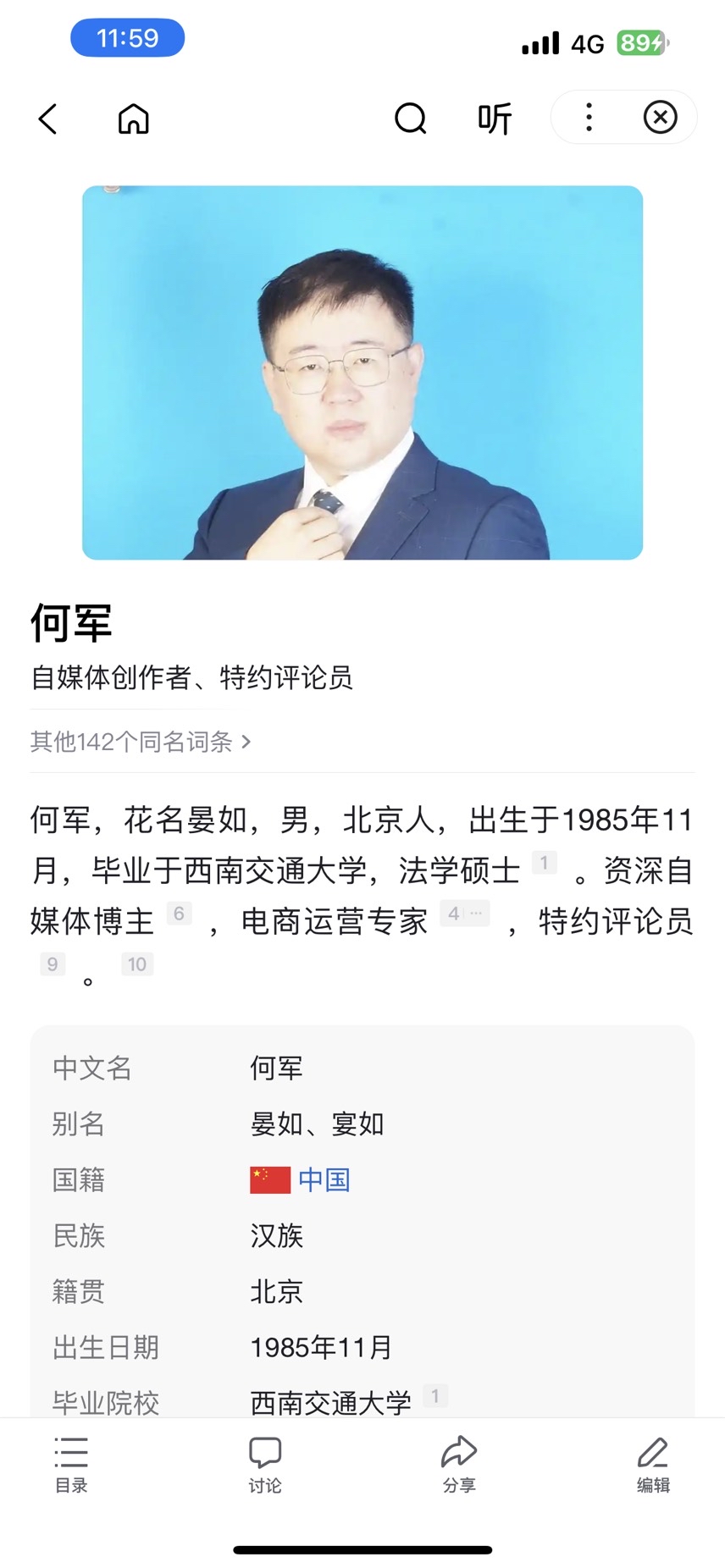Open the 讨论 discussion section

pyautogui.click(x=265, y=1464)
